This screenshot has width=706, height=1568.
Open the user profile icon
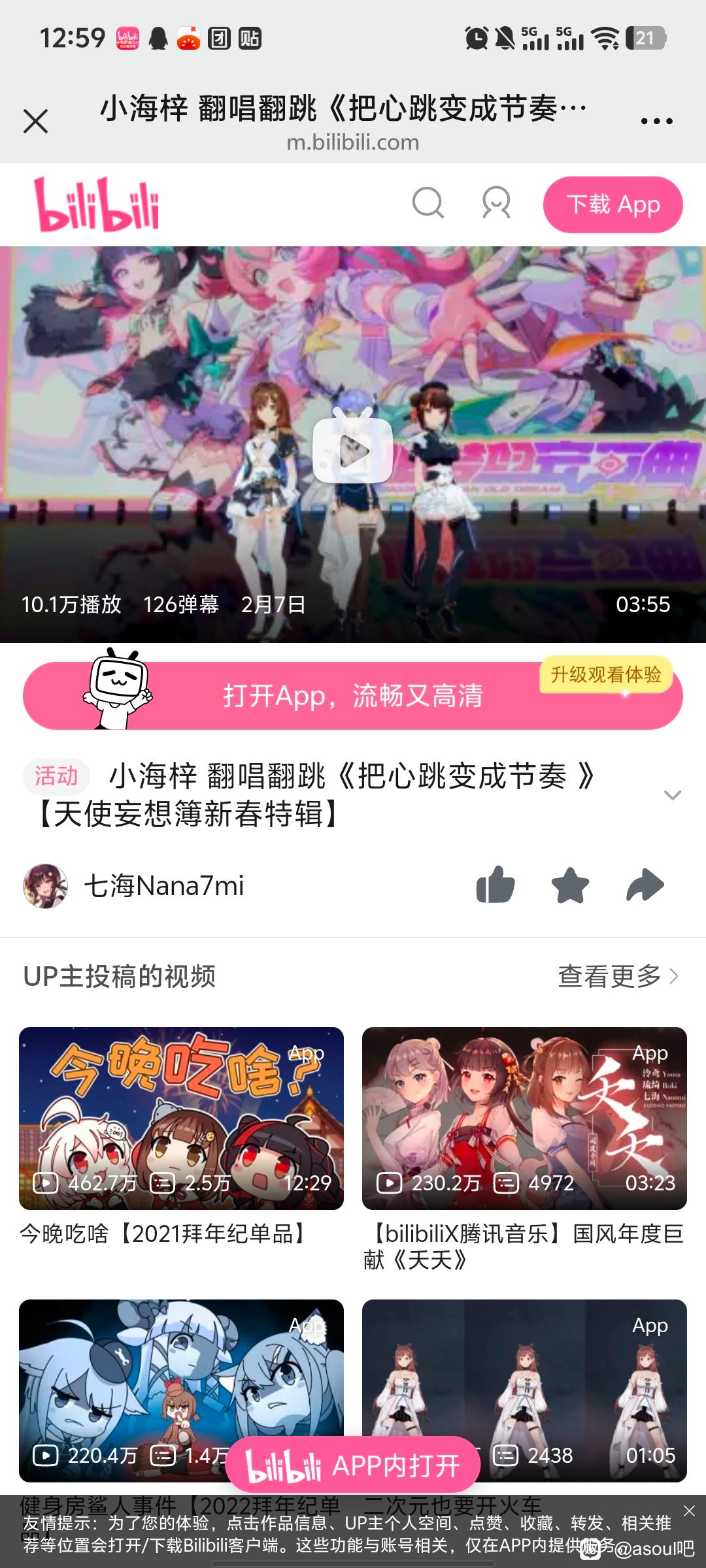point(496,203)
